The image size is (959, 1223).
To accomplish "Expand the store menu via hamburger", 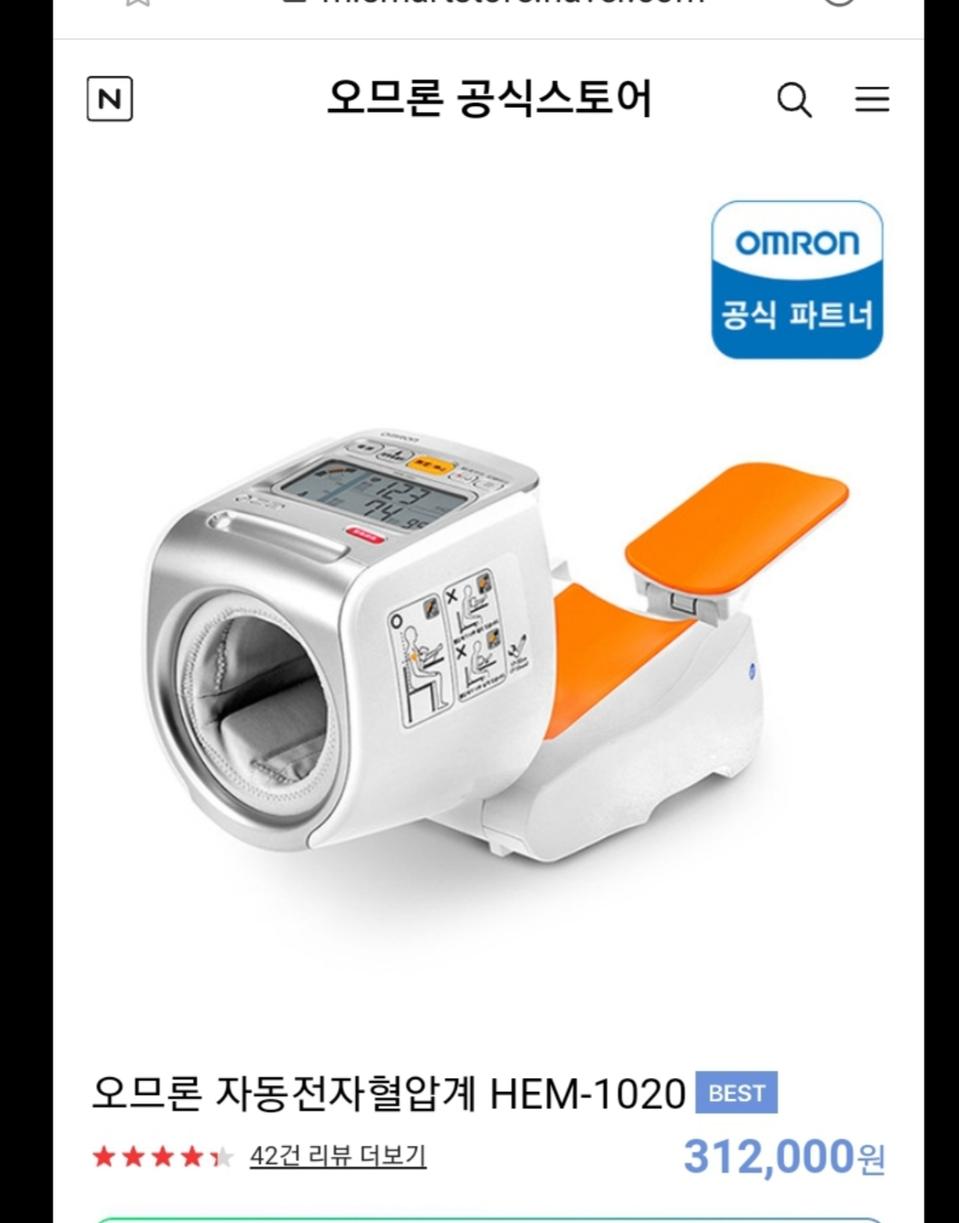I will (x=872, y=101).
